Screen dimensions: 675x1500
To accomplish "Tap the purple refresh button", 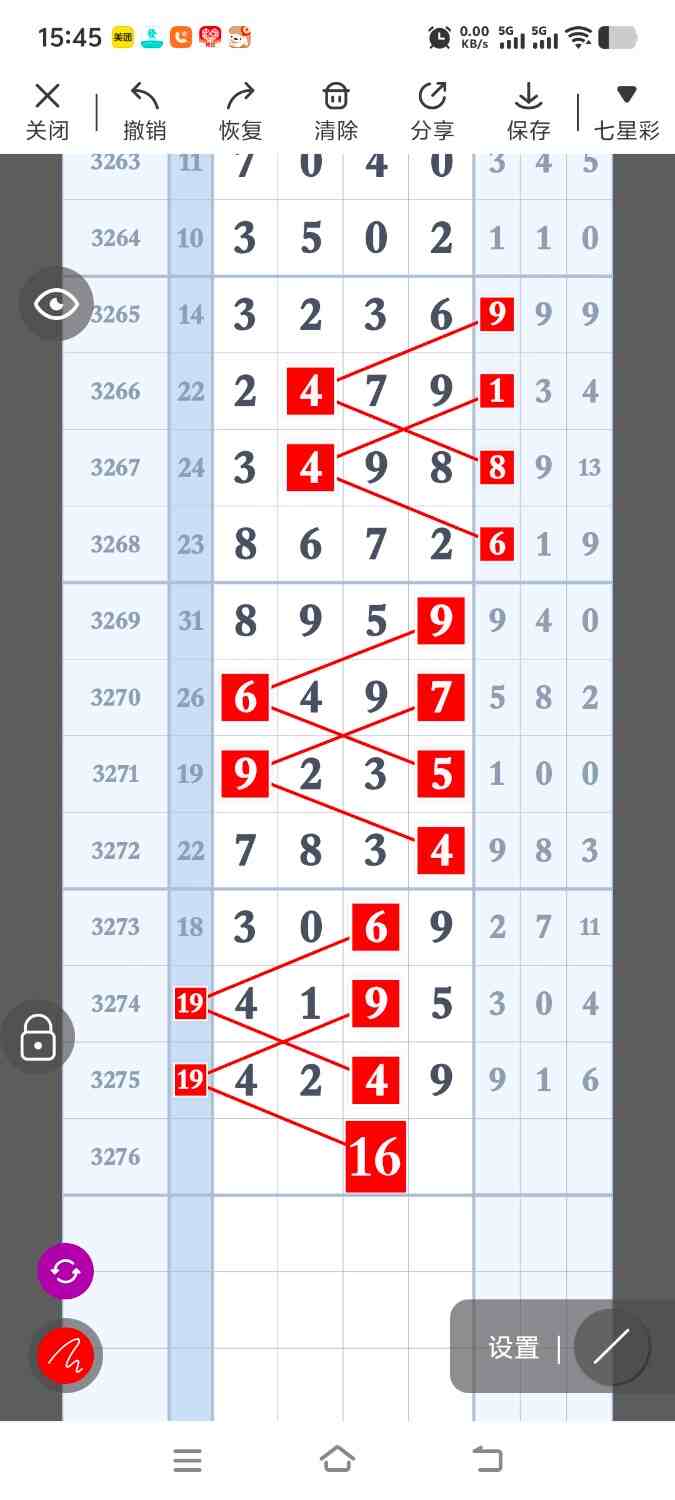I will click(66, 1271).
